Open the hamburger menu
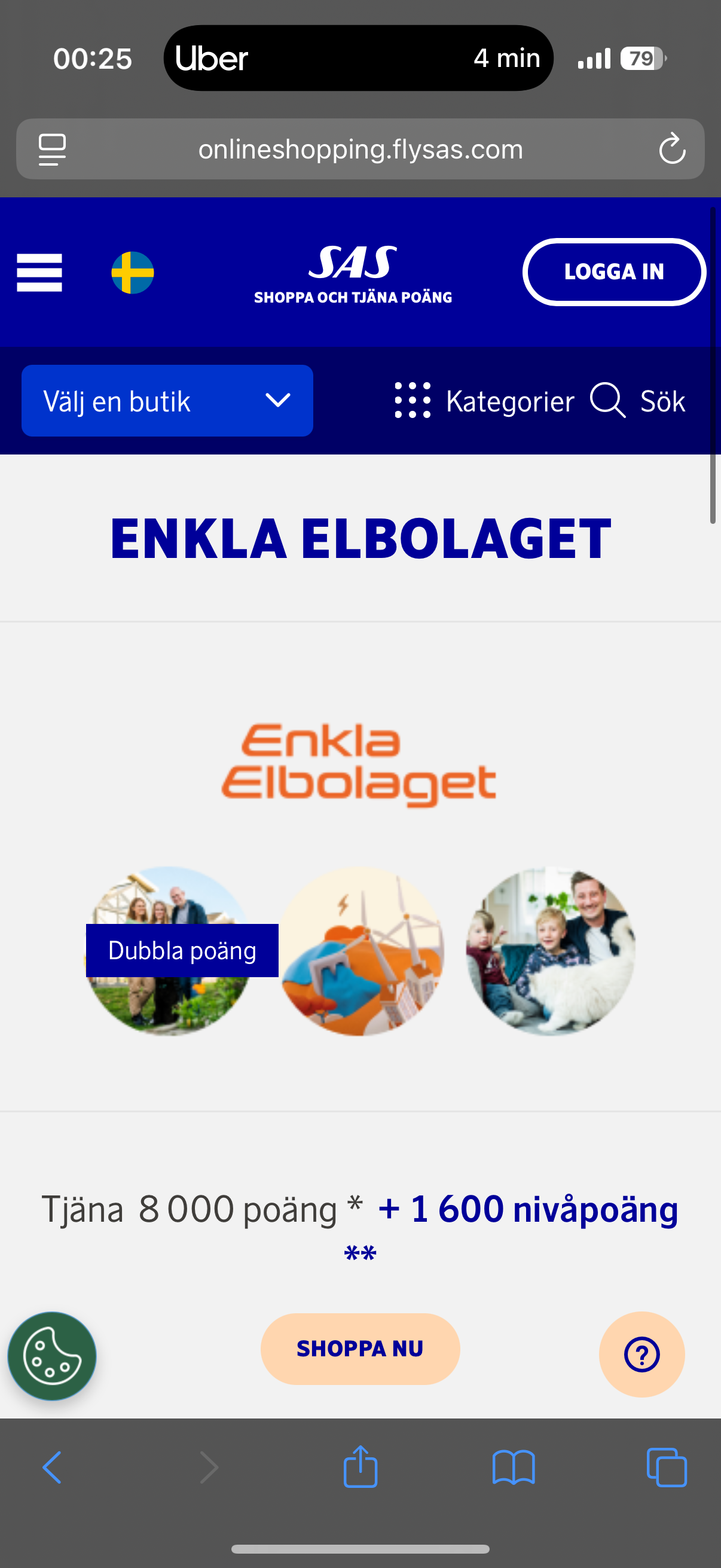This screenshot has height=1568, width=721. (39, 272)
